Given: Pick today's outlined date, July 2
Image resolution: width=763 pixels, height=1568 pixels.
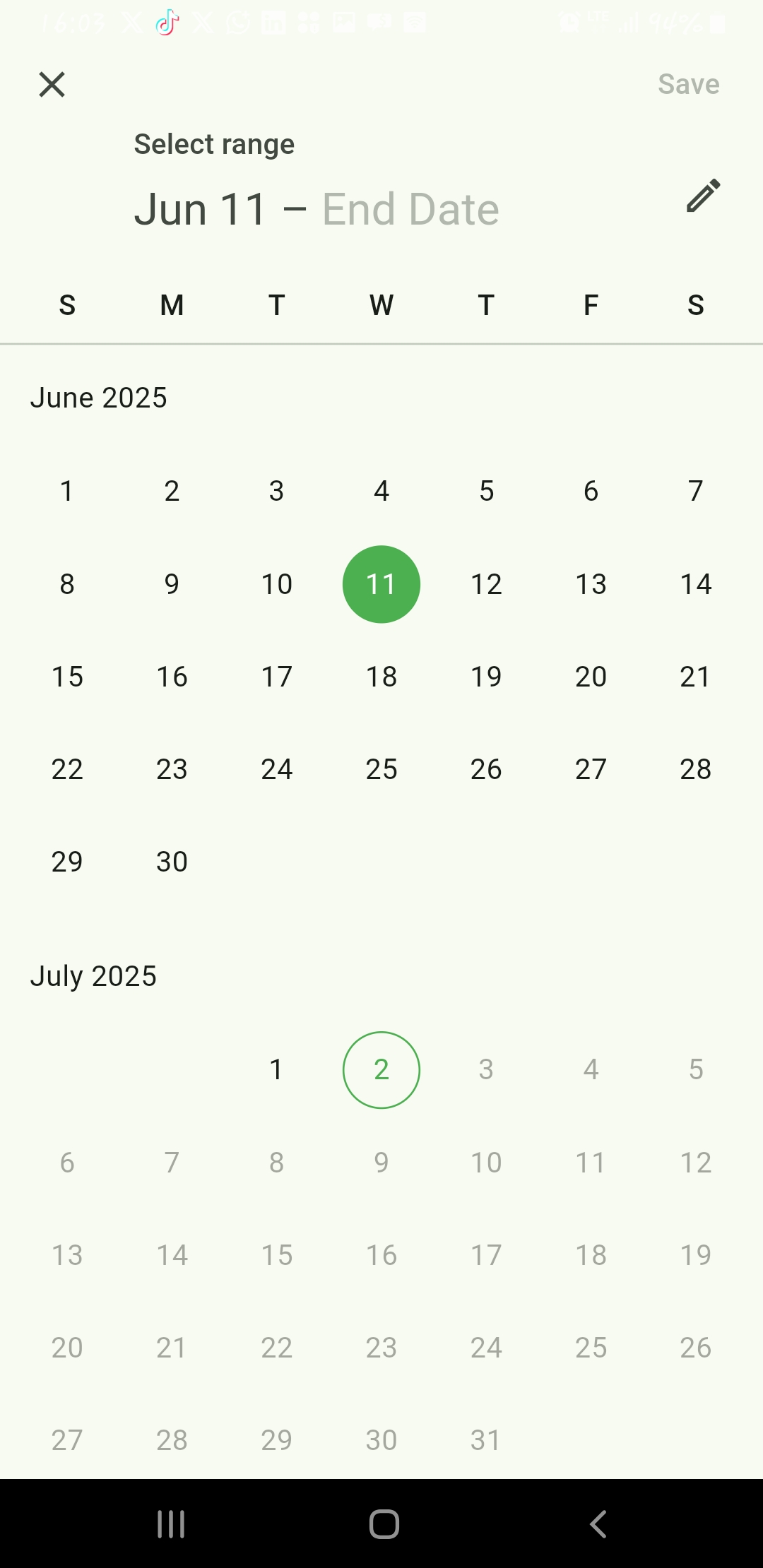Looking at the screenshot, I should 381,1070.
